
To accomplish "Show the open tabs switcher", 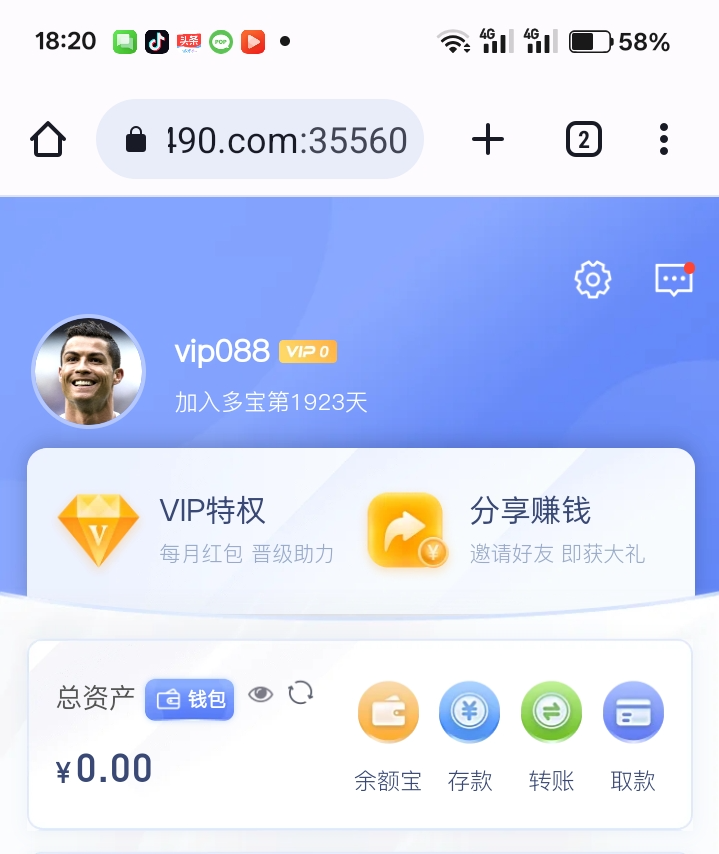I will tap(584, 140).
